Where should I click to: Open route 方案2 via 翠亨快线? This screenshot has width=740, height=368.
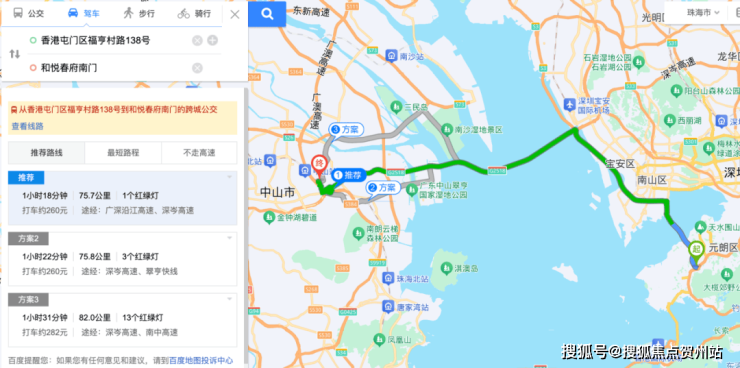tap(123, 259)
